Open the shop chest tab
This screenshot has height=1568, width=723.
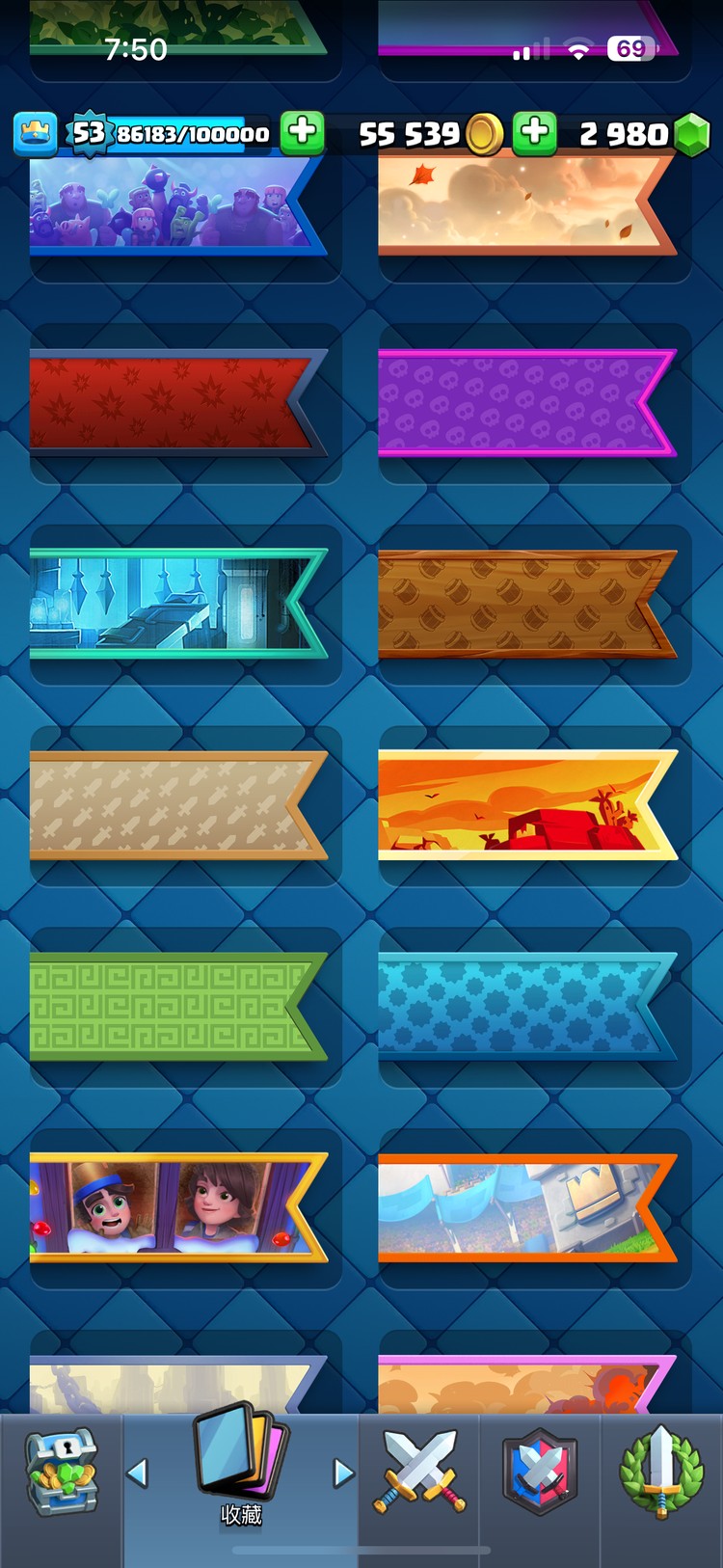click(61, 1473)
